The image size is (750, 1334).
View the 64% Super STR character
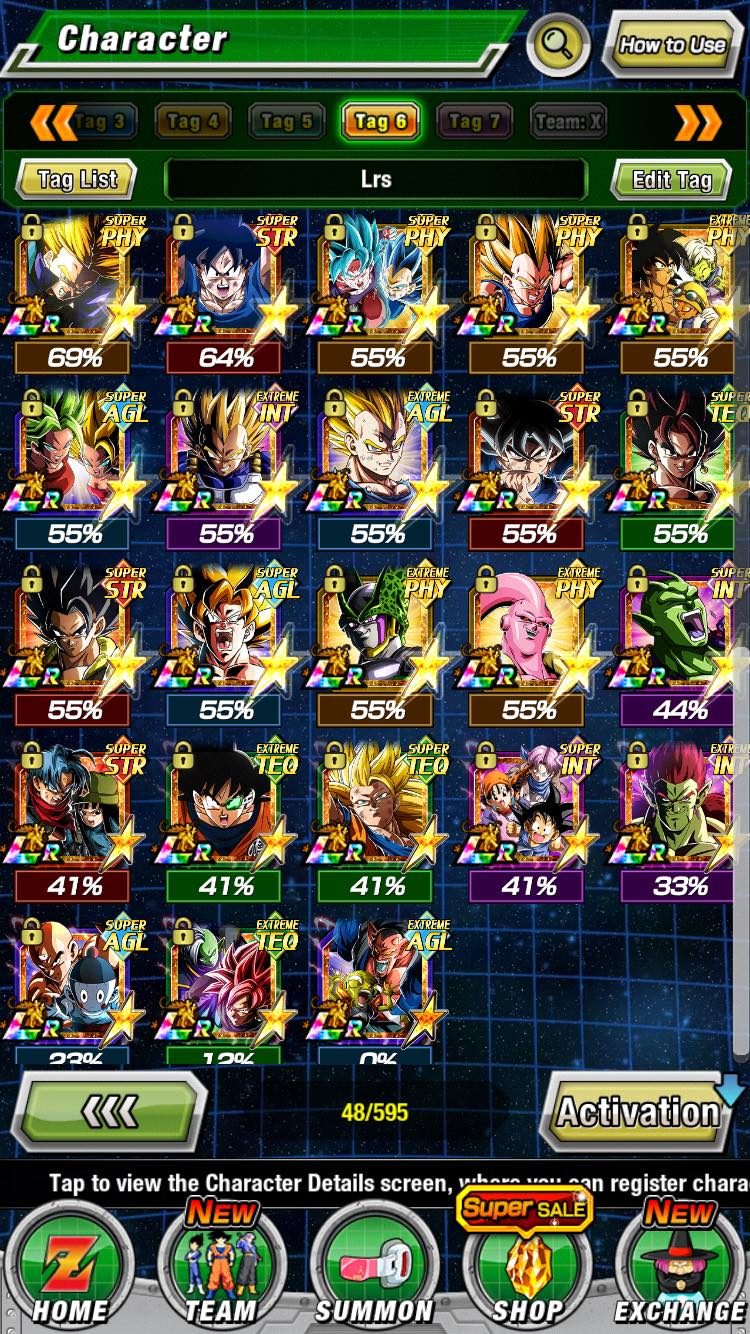[225, 295]
